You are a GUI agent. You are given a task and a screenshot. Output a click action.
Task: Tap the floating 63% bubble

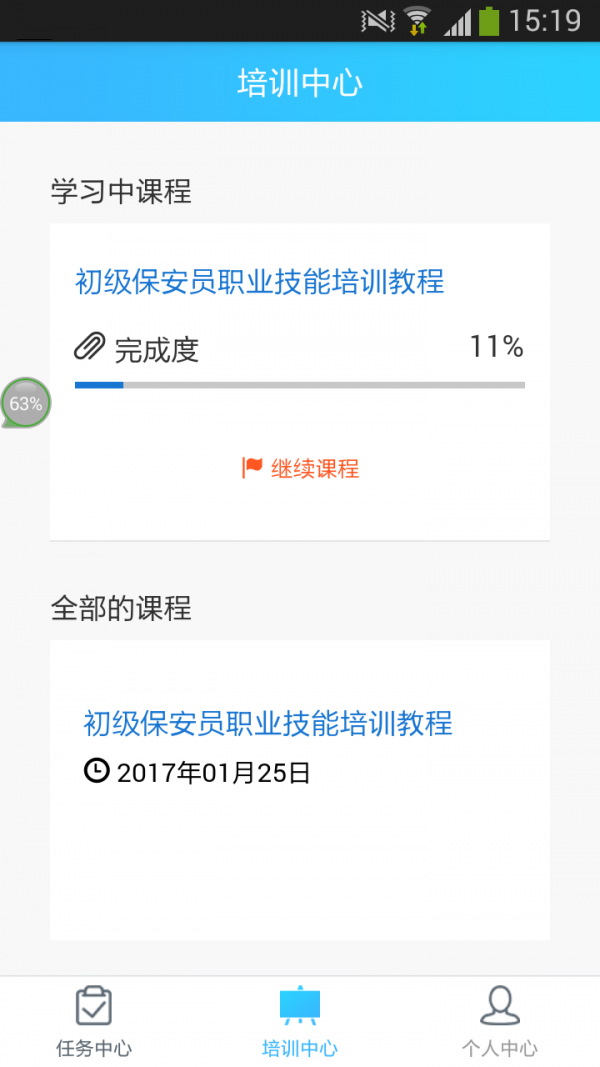coord(25,404)
